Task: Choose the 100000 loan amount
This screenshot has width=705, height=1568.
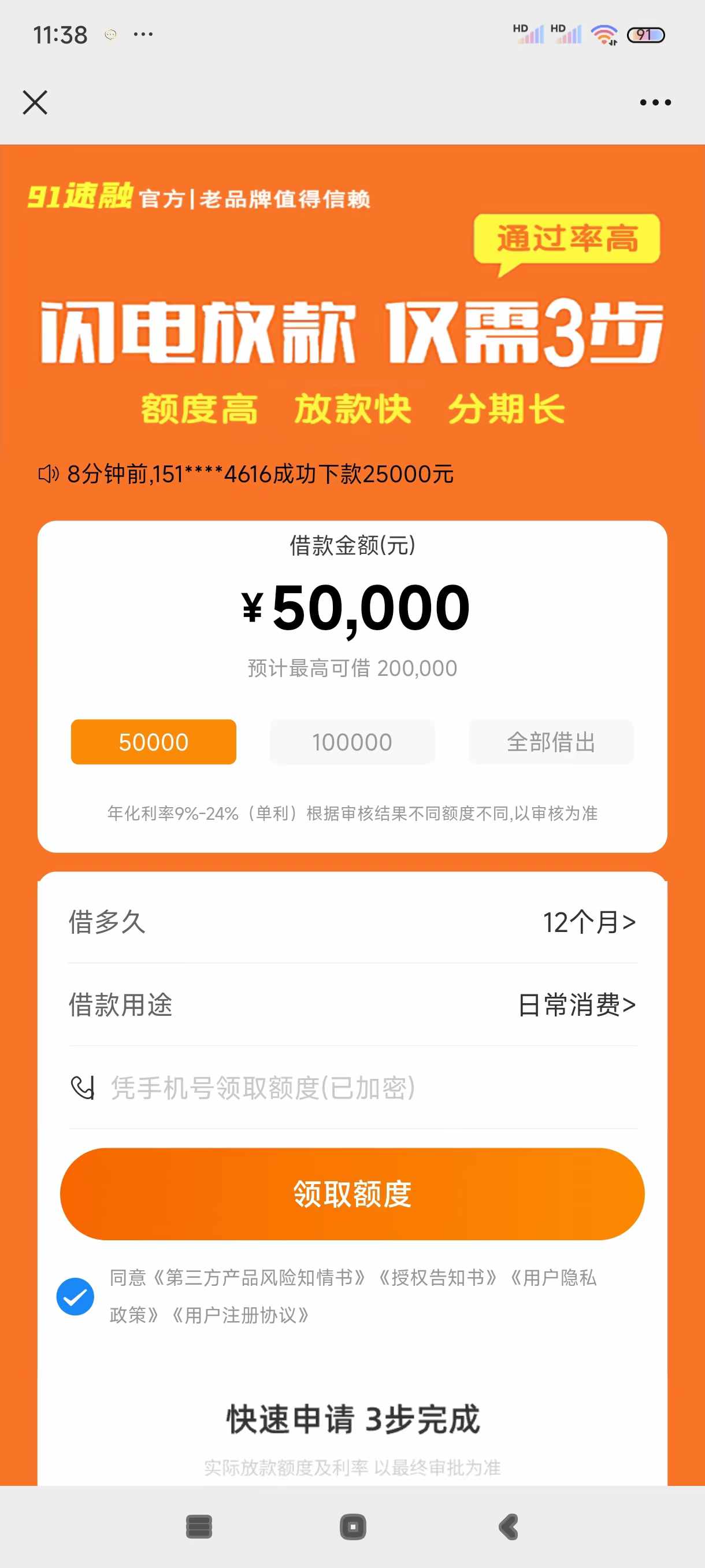Action: coord(352,741)
